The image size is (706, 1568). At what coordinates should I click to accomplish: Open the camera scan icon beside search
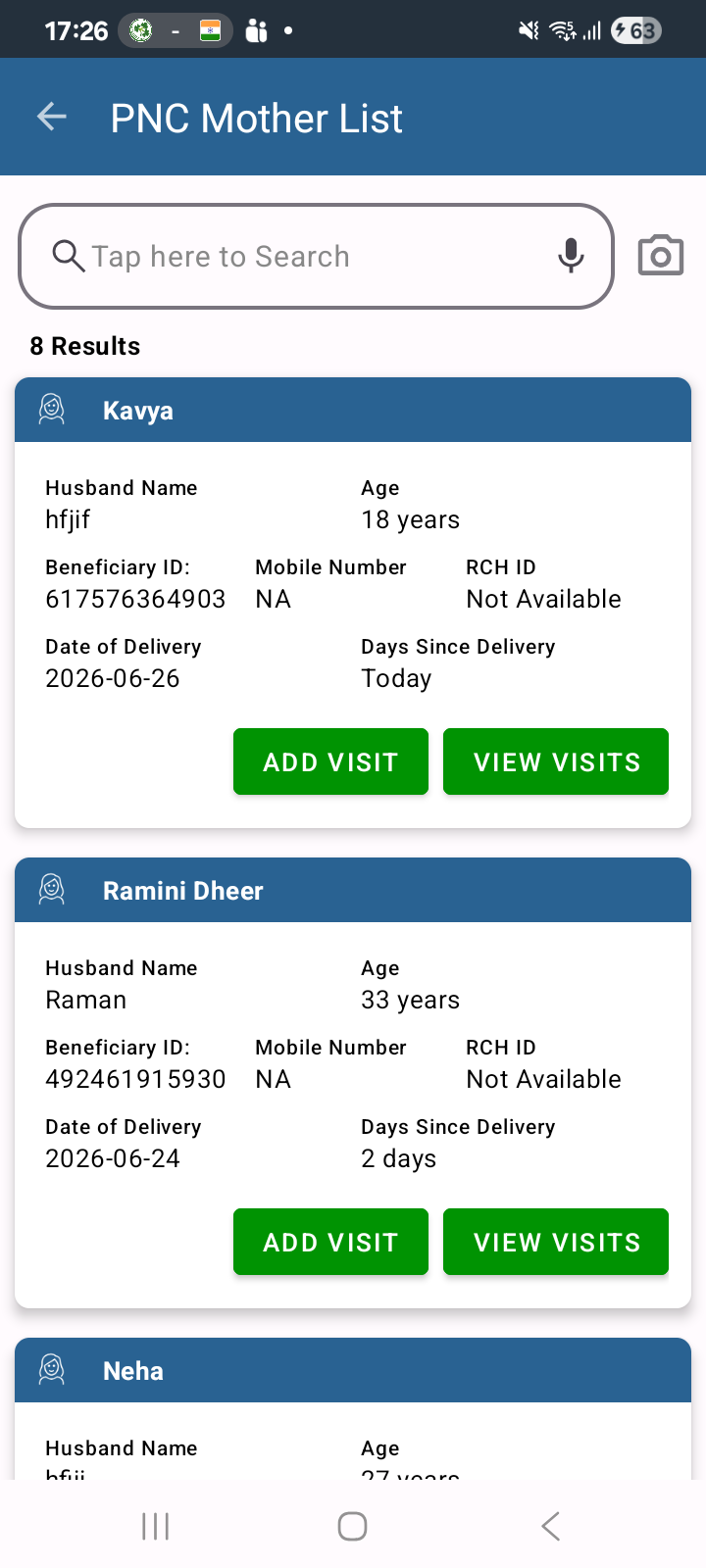(x=661, y=256)
